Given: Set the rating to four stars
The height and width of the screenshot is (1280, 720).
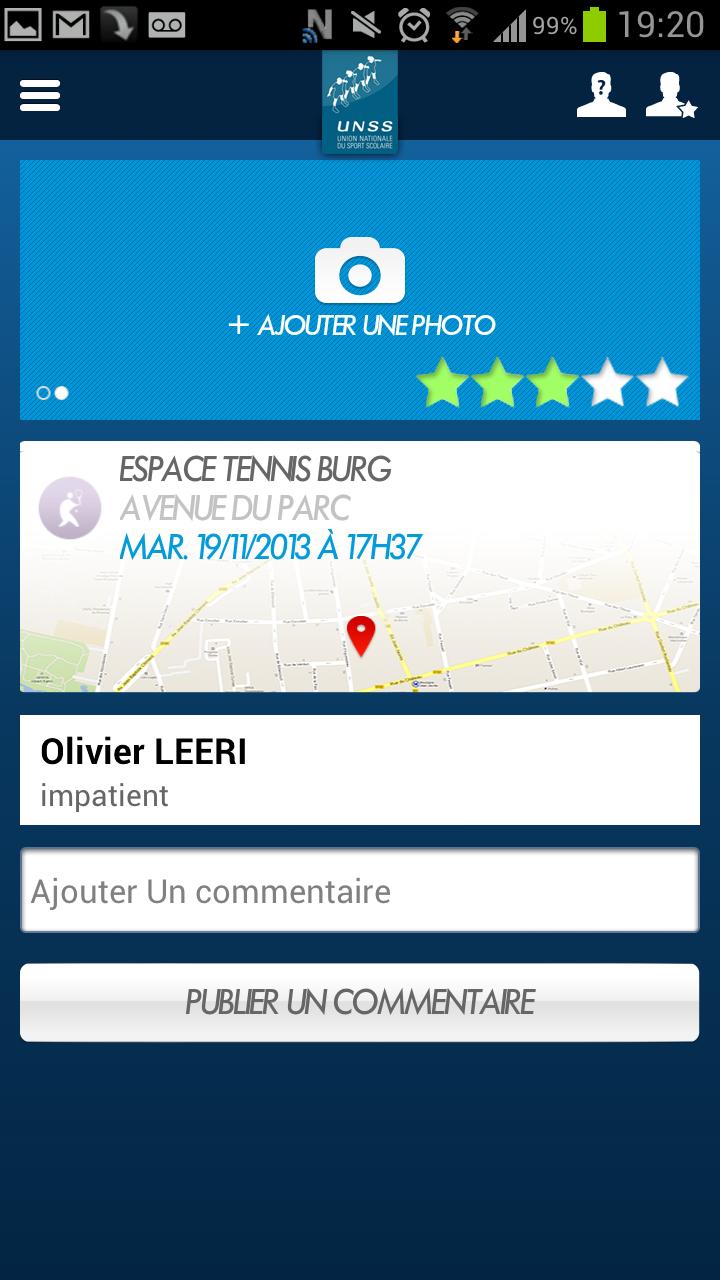Looking at the screenshot, I should click(608, 384).
